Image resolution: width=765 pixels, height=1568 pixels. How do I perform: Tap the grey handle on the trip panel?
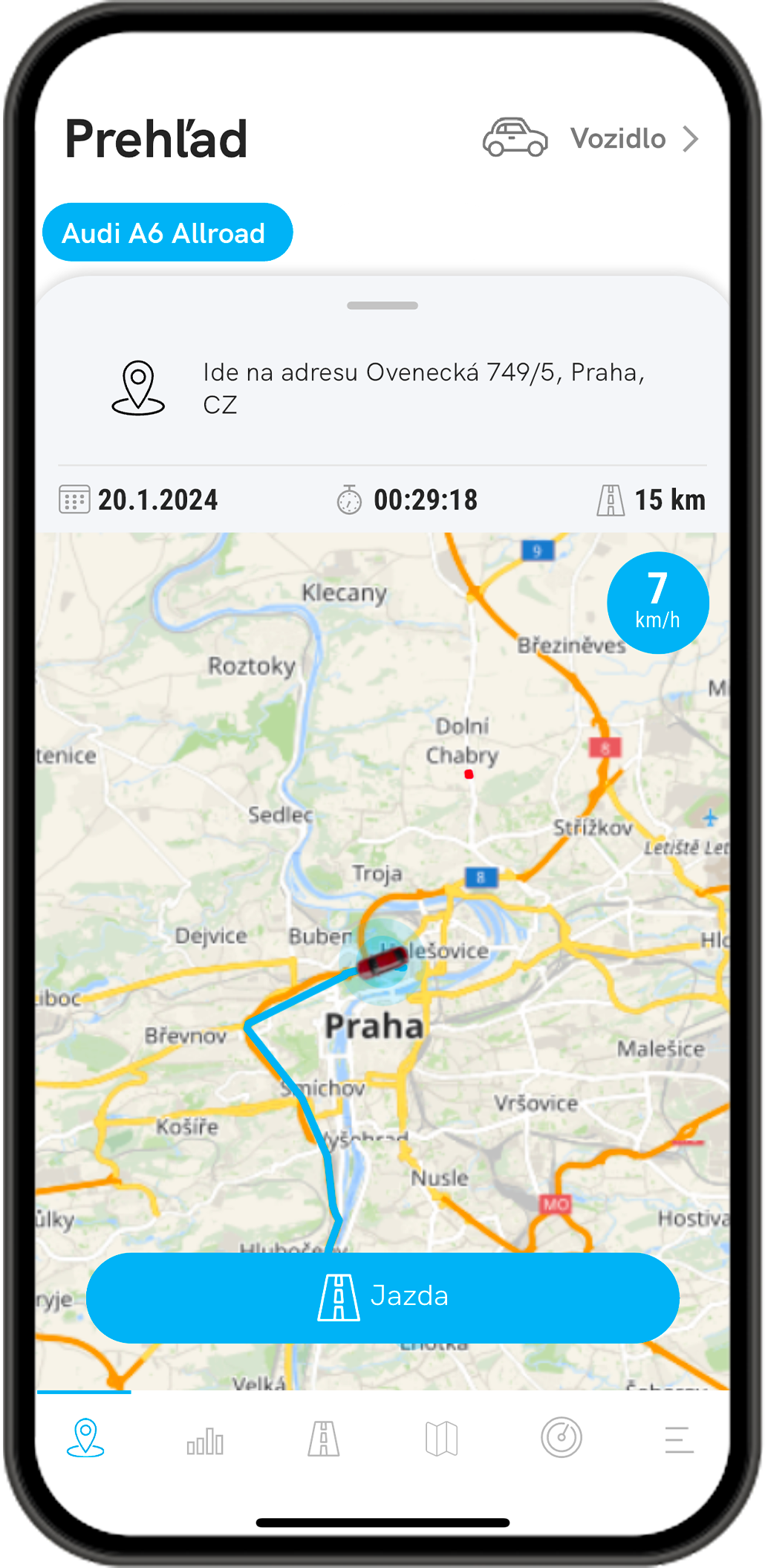(x=382, y=305)
